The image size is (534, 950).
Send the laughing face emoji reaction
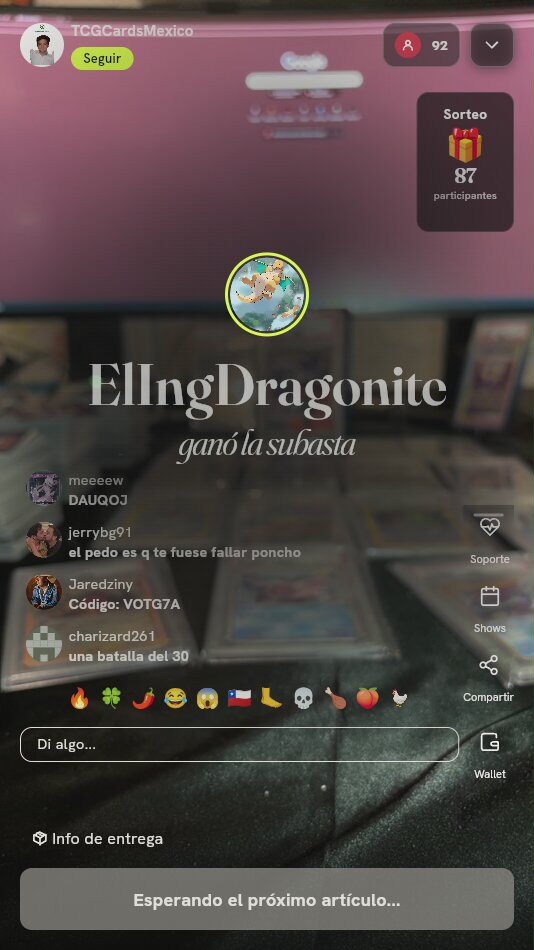(x=175, y=698)
